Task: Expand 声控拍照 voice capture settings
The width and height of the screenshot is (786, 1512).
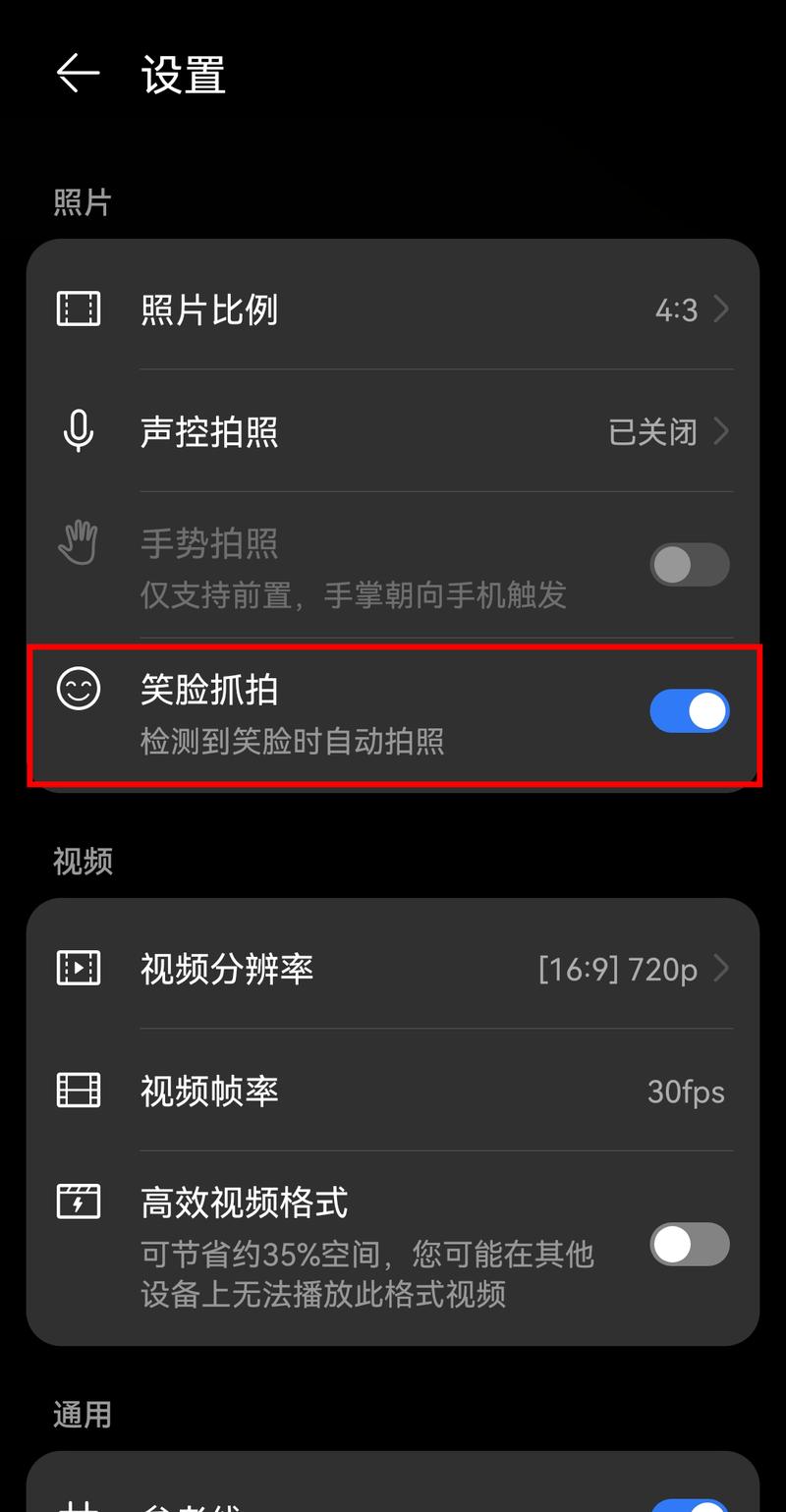Action: point(393,431)
